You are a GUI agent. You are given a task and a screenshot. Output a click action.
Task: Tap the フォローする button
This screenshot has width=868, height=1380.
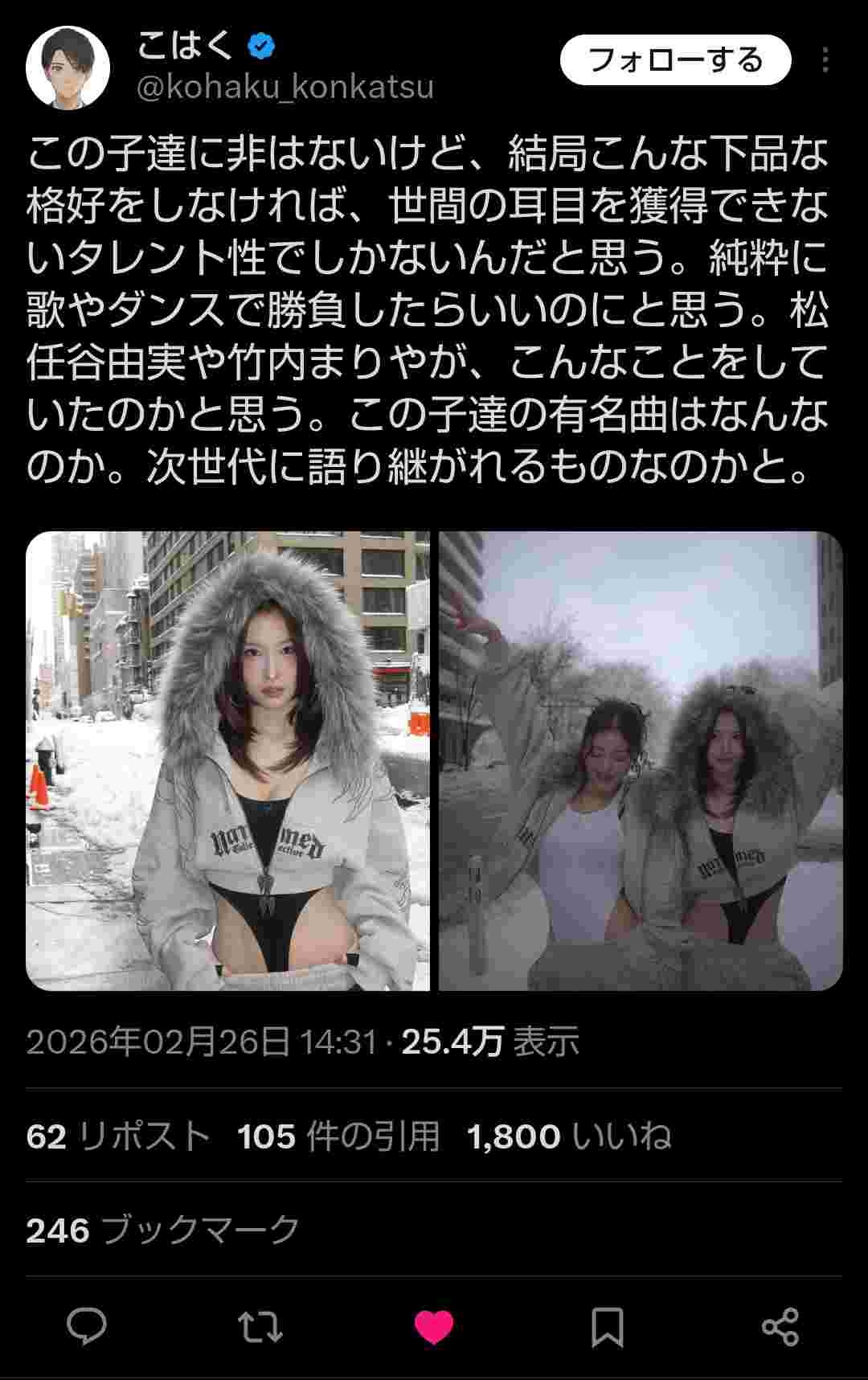(675, 60)
